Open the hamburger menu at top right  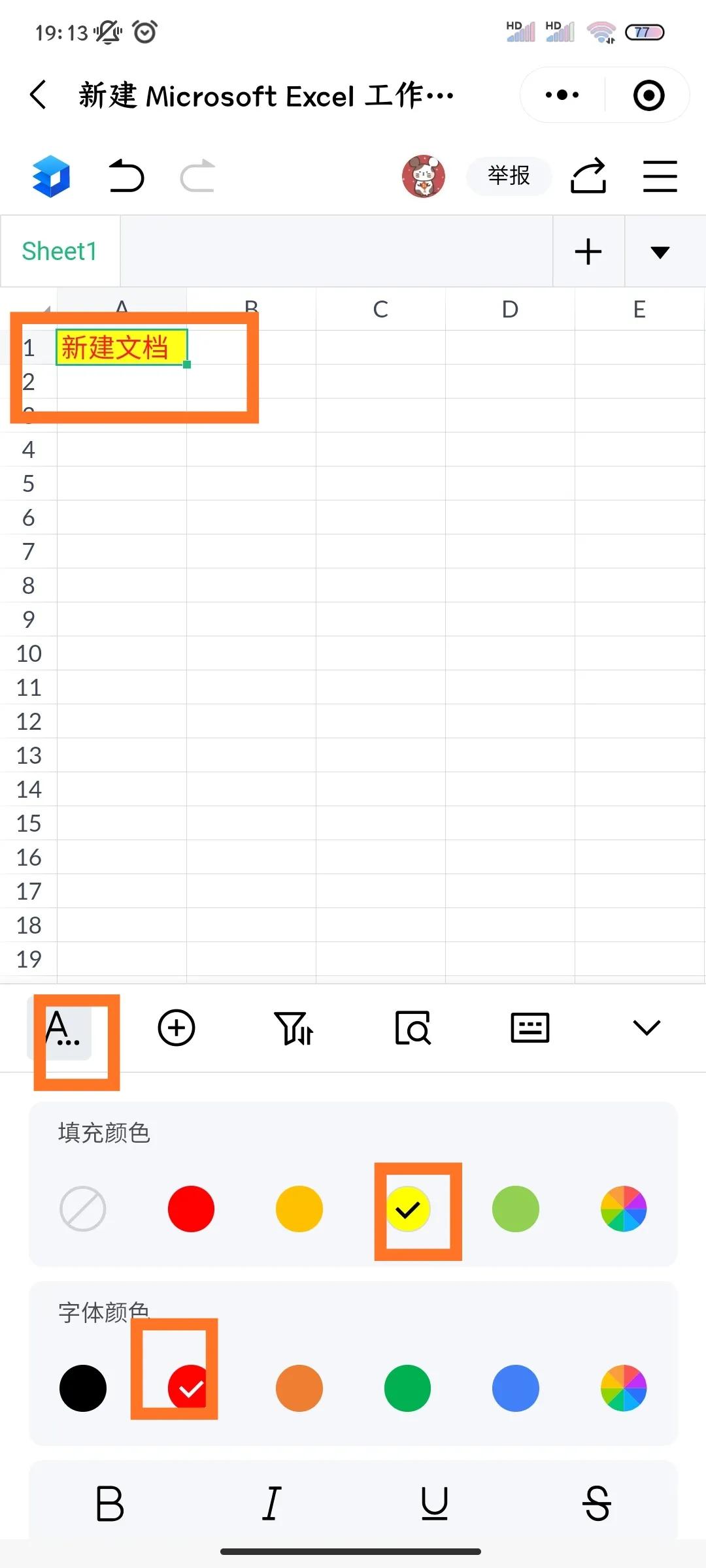pyautogui.click(x=660, y=176)
